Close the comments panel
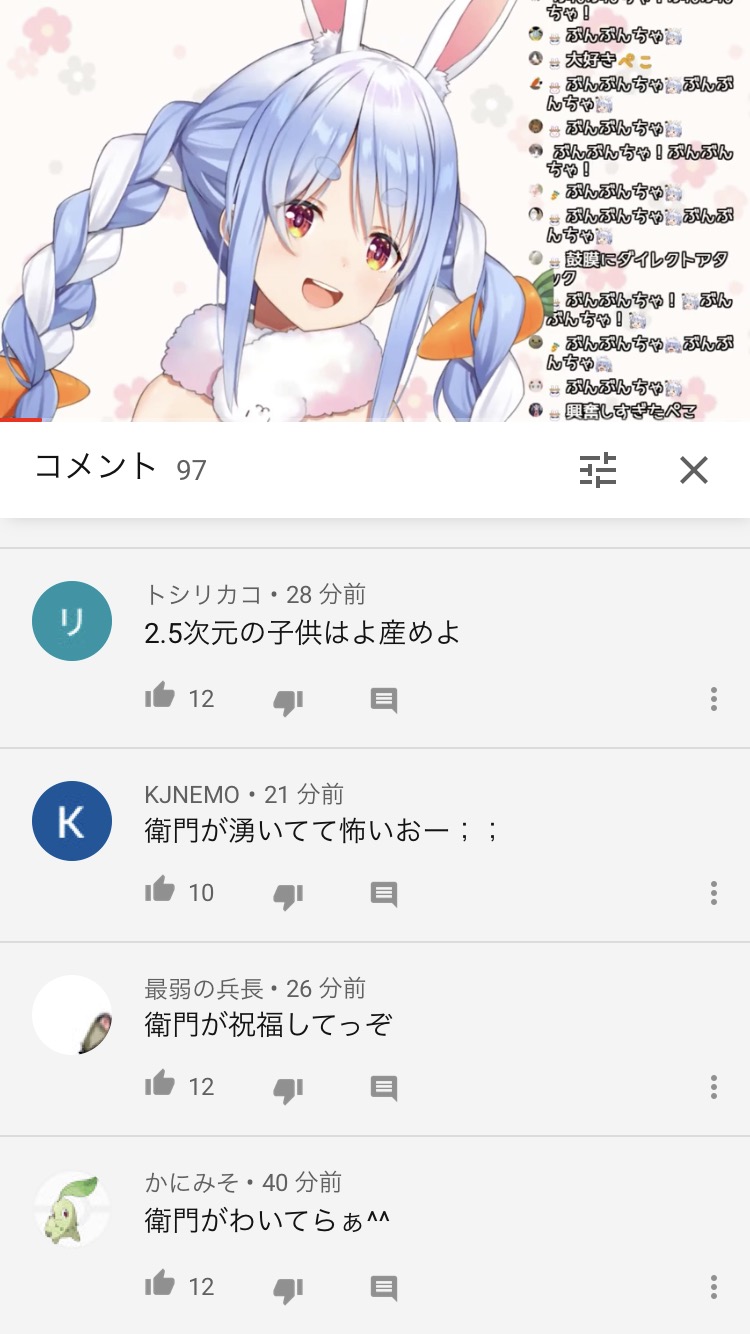750x1334 pixels. (x=694, y=470)
